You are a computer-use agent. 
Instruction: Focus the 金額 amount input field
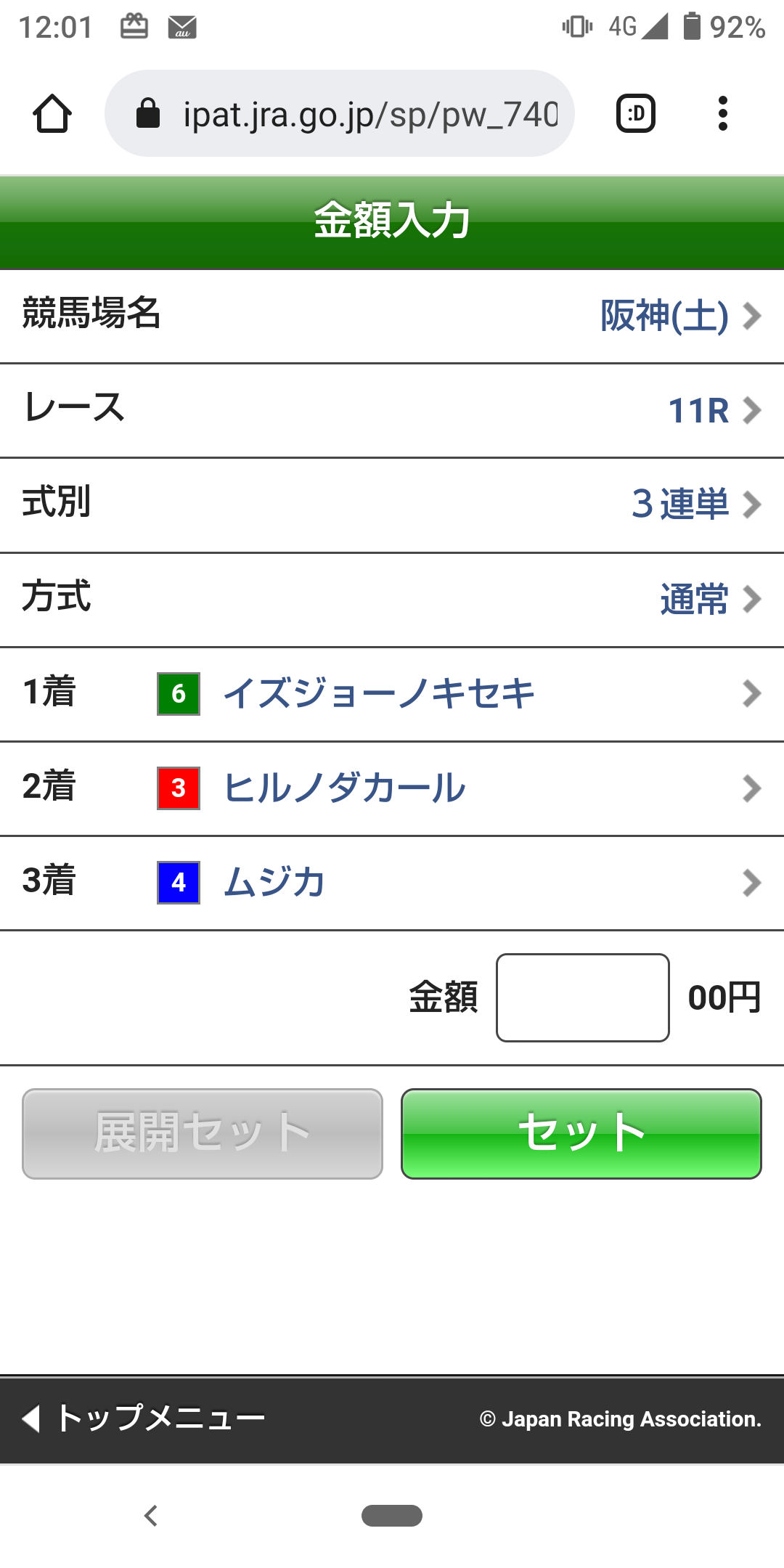click(x=582, y=997)
